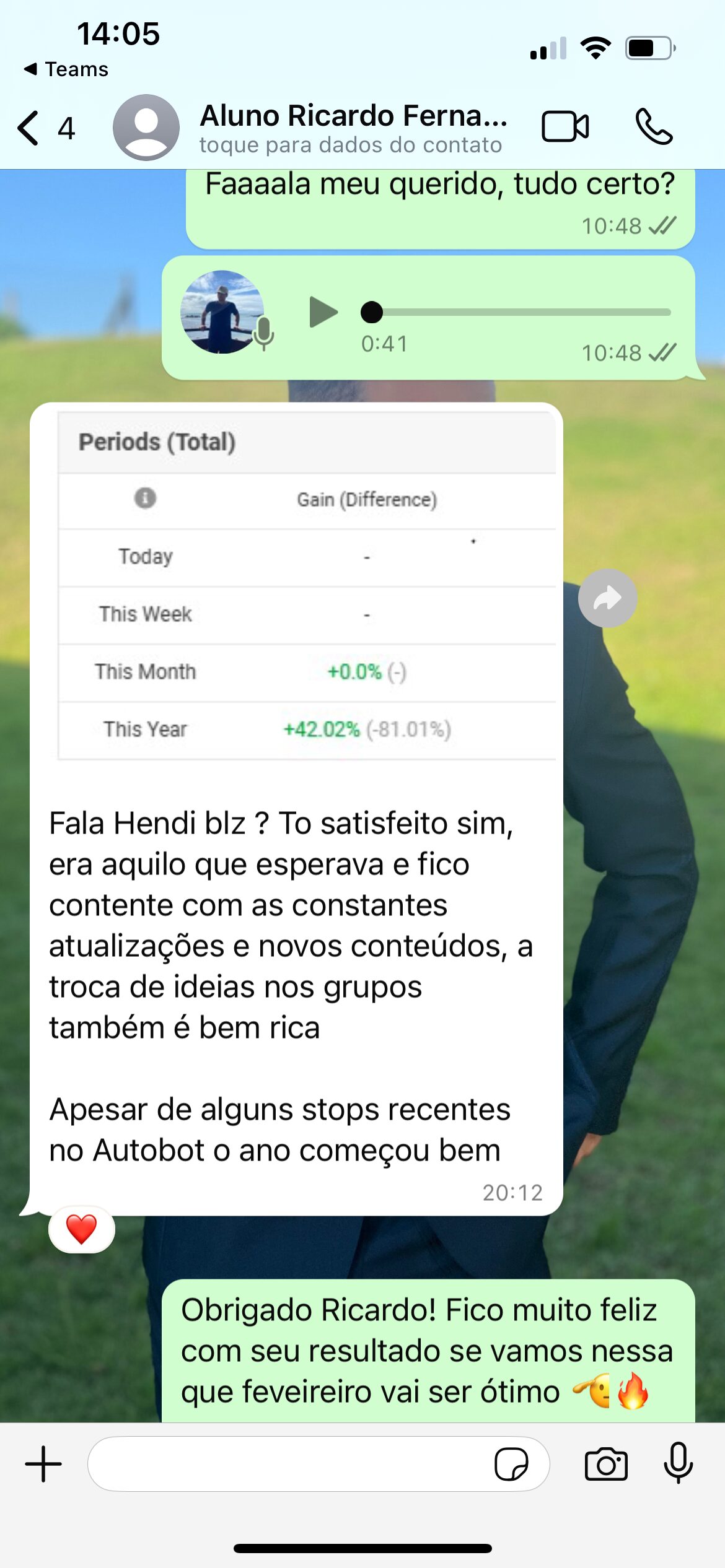
Task: View the heart reaction on message
Action: (x=81, y=1229)
